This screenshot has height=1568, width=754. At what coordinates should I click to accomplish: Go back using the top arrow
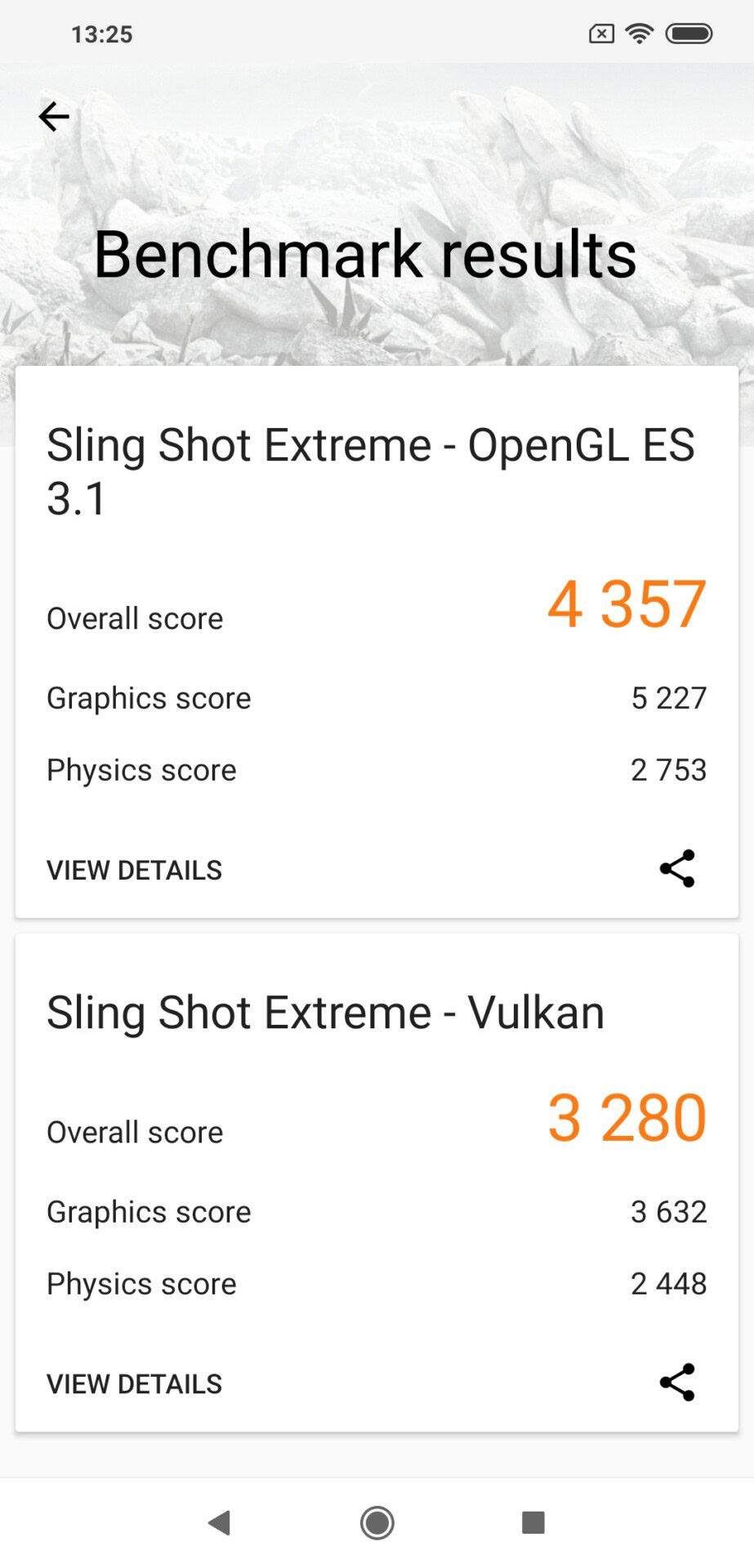(54, 117)
